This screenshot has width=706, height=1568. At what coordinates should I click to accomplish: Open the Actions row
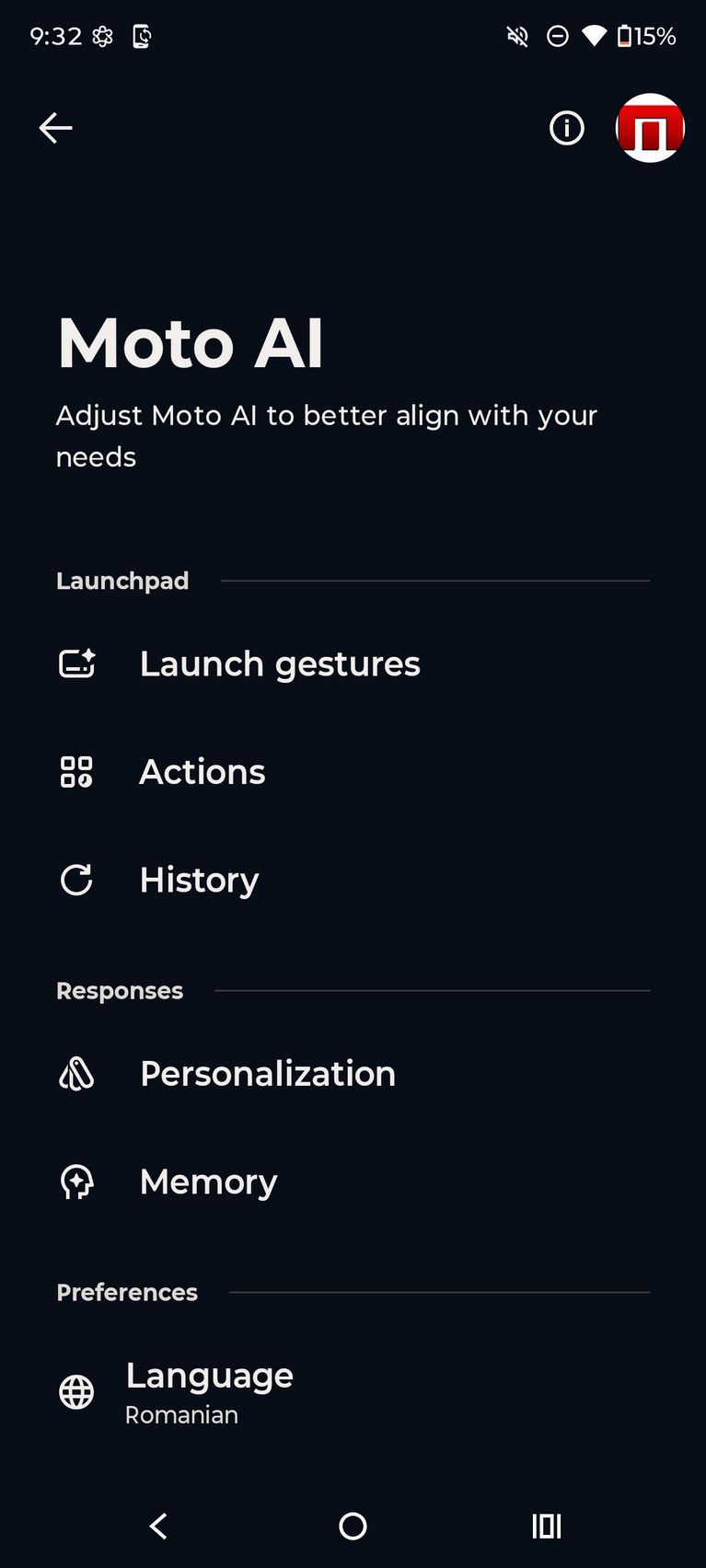coord(203,772)
